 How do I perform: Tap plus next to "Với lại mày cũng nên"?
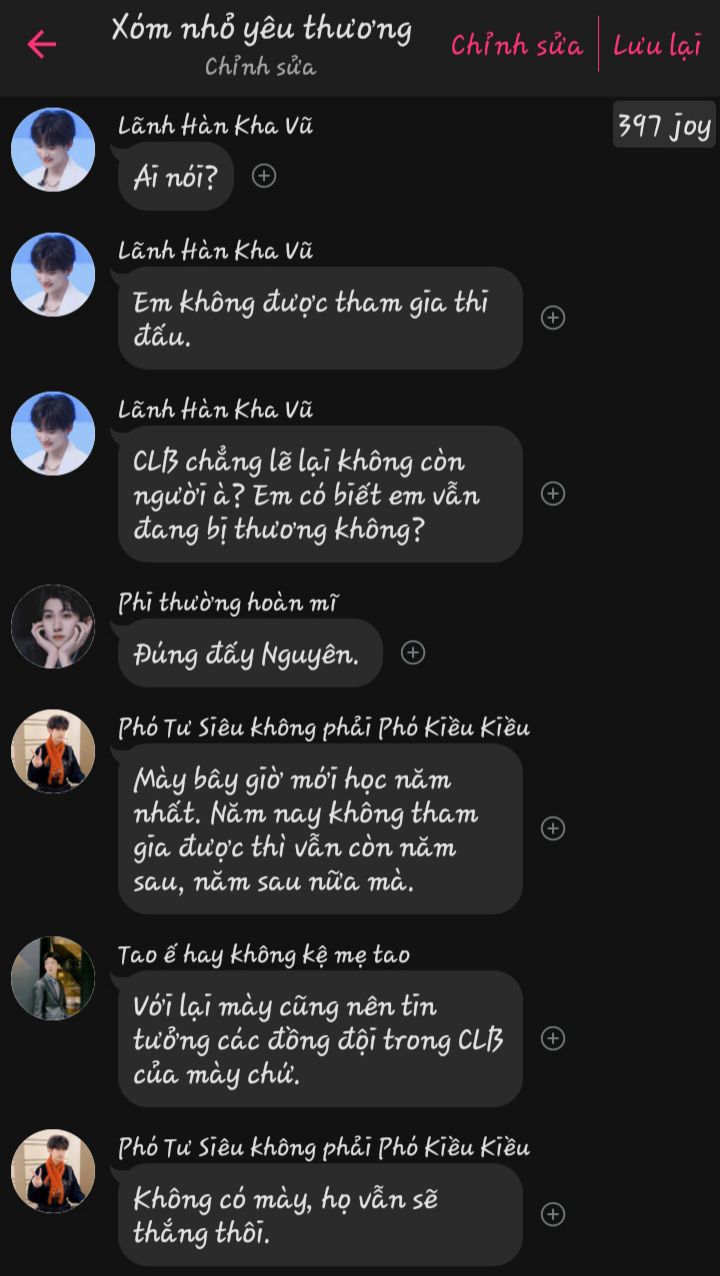553,1038
